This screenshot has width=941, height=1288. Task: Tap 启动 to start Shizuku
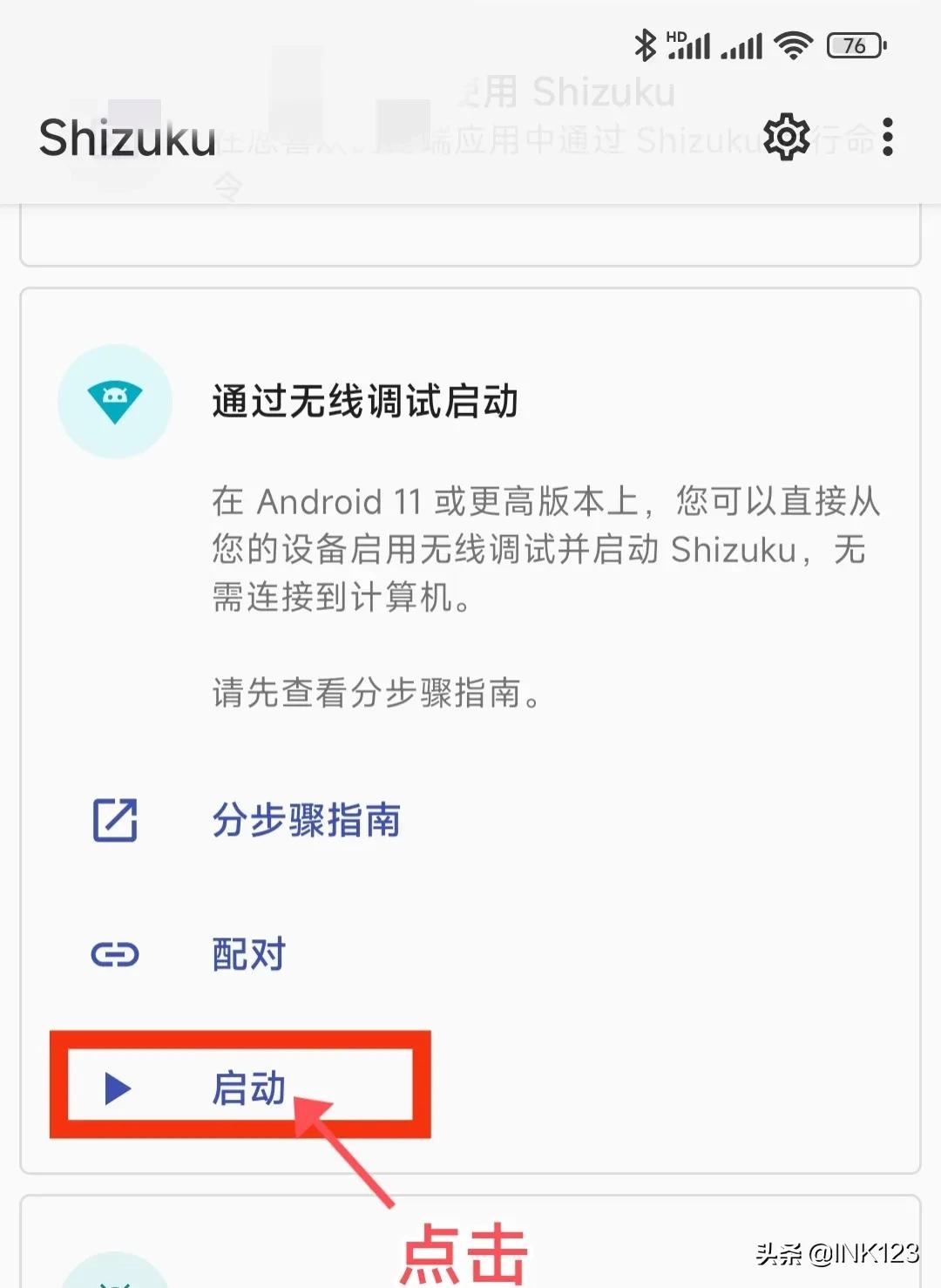pos(249,1088)
